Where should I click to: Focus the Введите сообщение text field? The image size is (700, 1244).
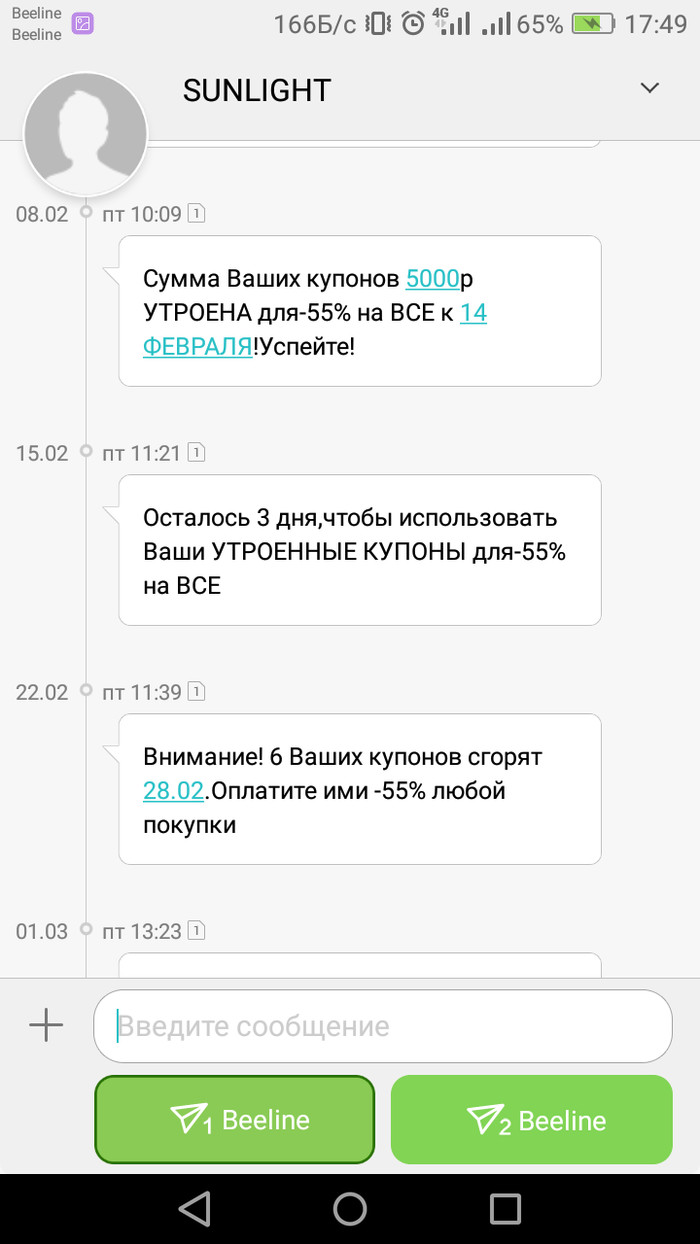[382, 1026]
